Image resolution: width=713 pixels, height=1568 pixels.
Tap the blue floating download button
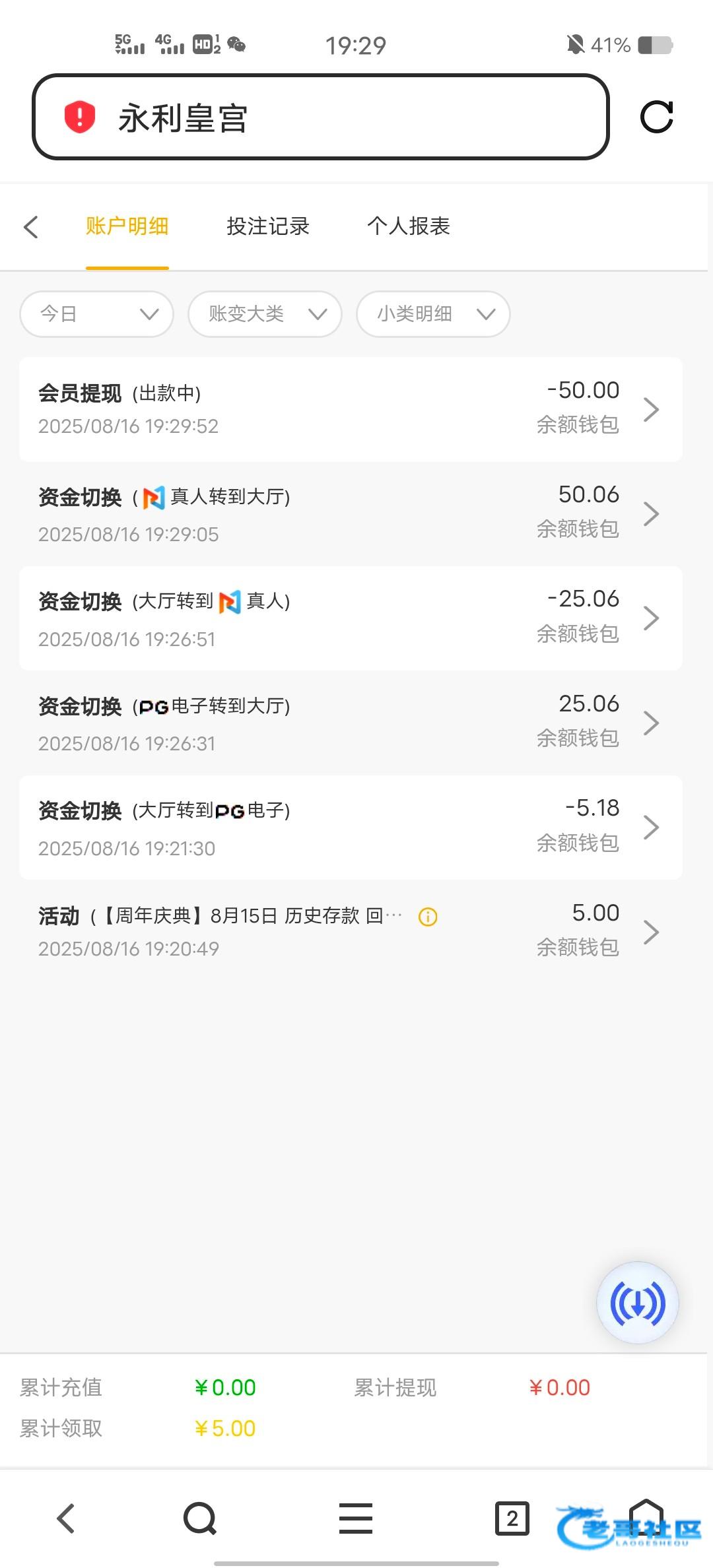[638, 1303]
